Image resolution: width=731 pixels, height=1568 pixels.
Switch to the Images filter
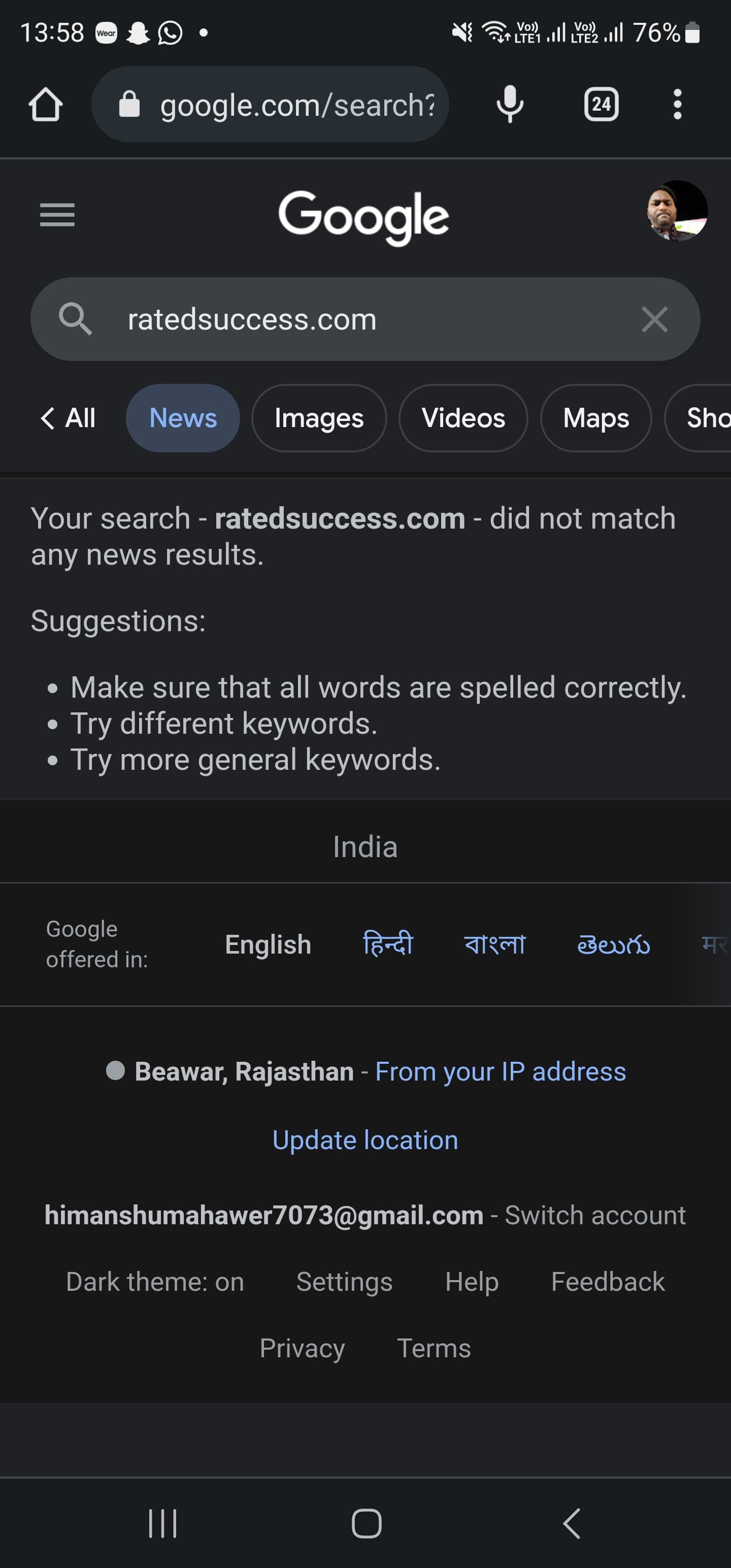[x=319, y=418]
